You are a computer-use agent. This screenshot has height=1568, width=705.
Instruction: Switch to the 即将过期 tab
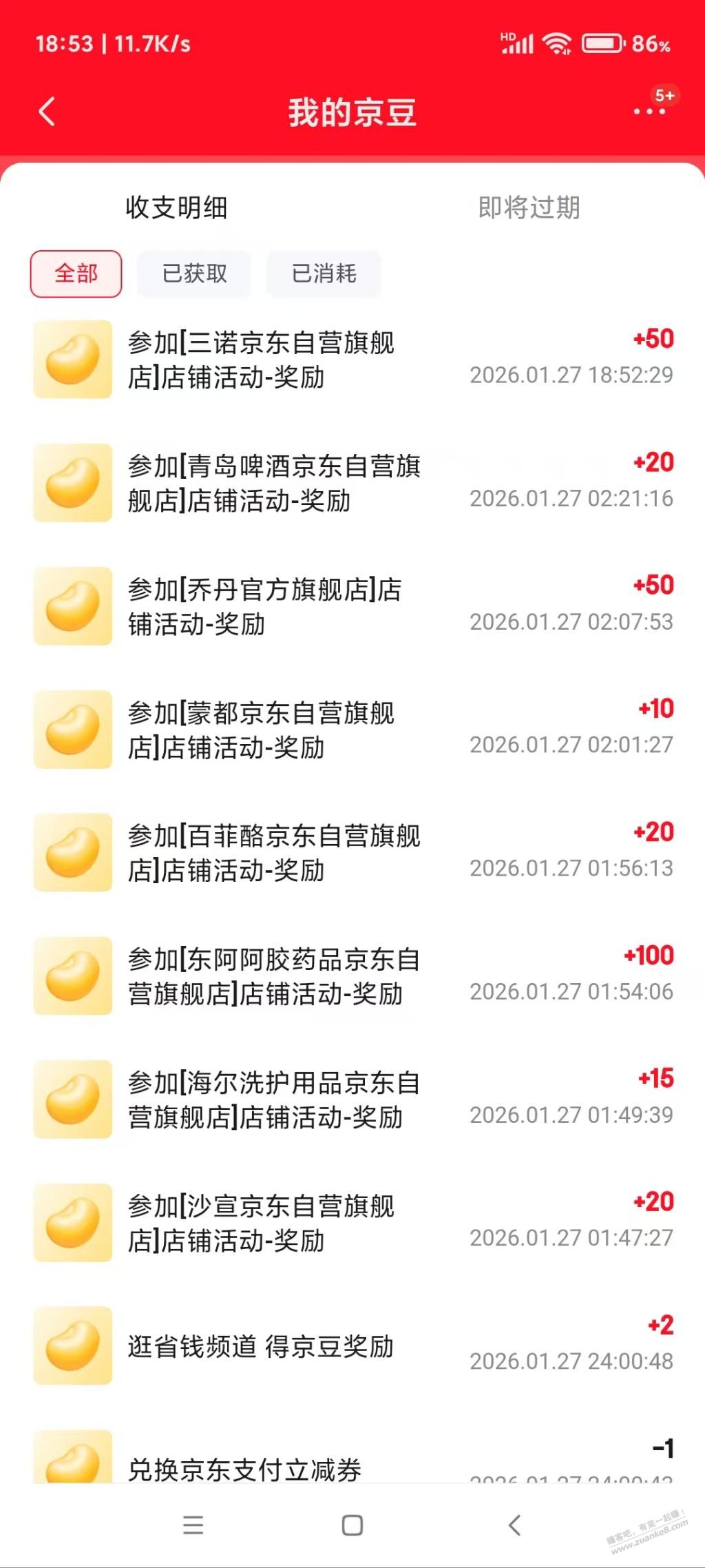(x=529, y=207)
